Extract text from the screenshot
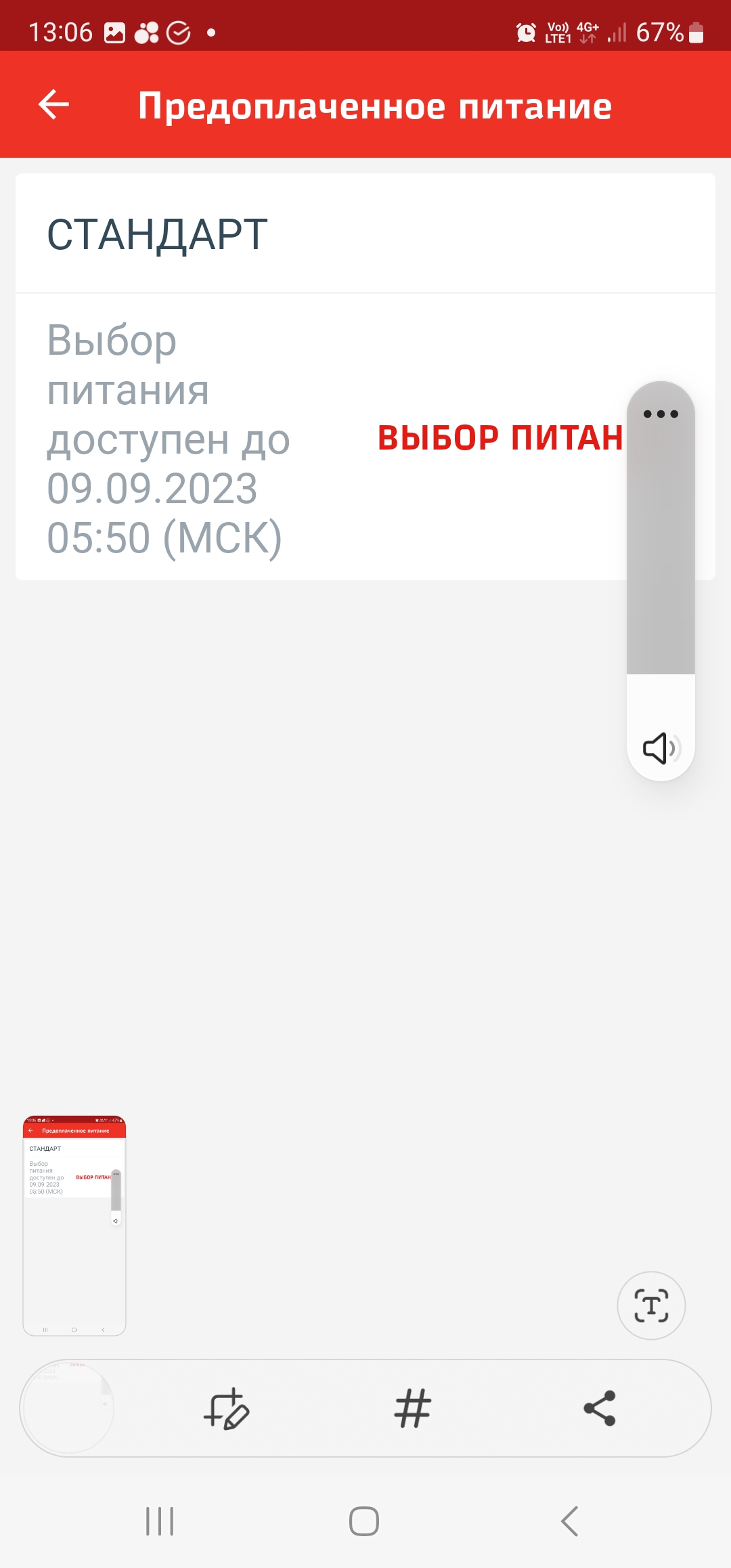This screenshot has height=1568, width=731. 651,1305
